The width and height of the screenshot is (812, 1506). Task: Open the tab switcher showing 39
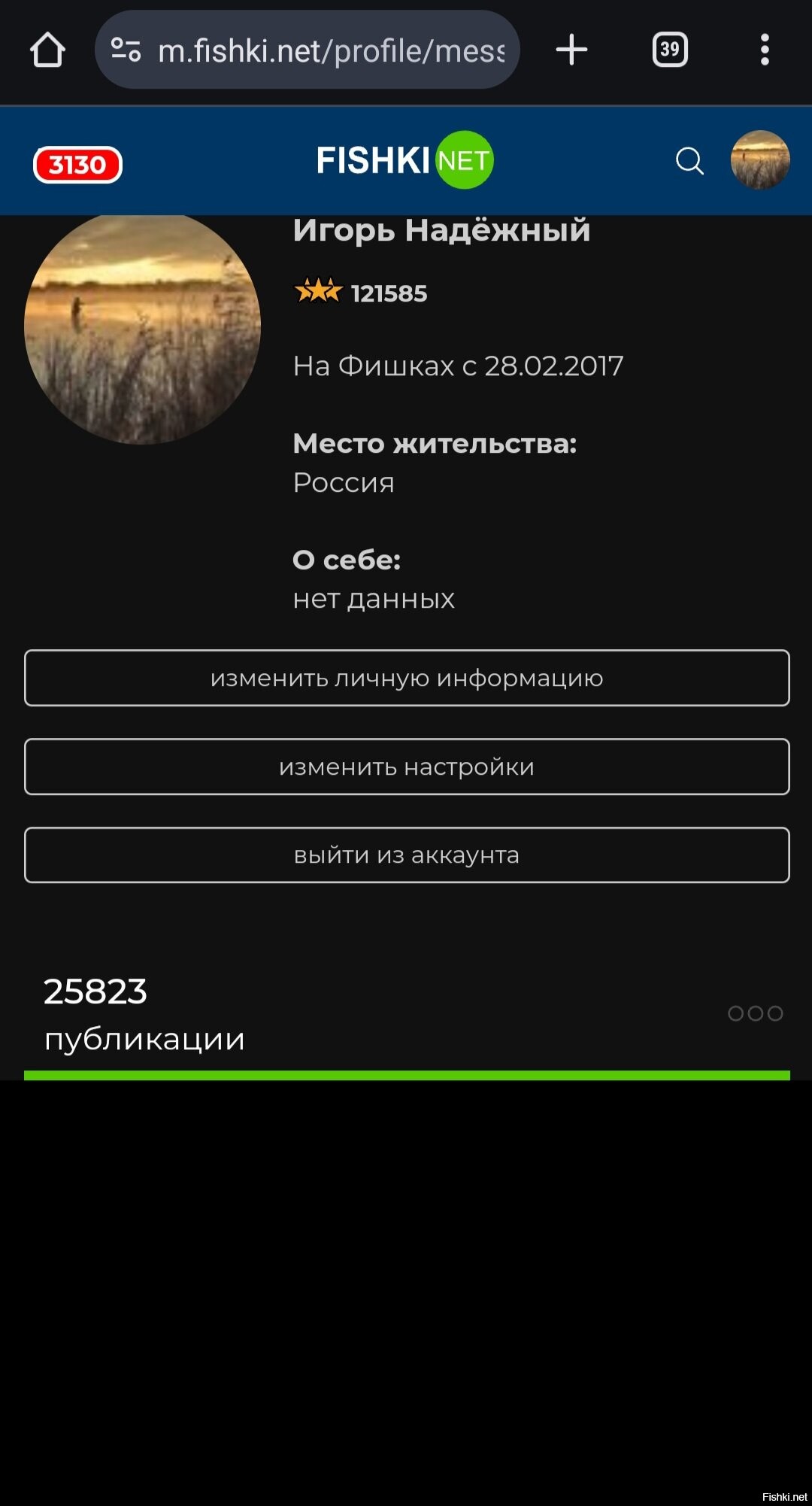pos(670,50)
